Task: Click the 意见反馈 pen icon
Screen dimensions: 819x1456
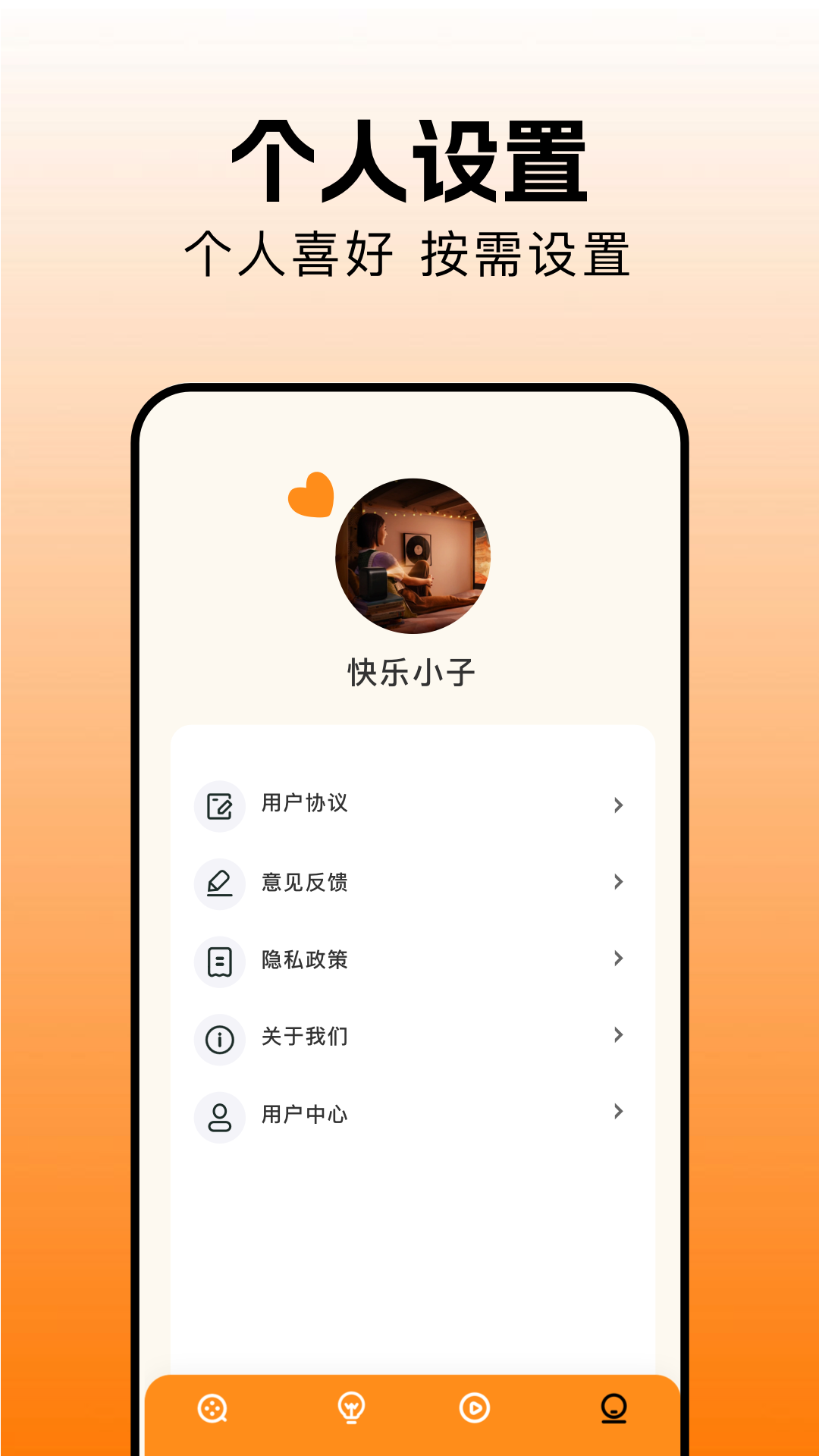Action: point(219,883)
